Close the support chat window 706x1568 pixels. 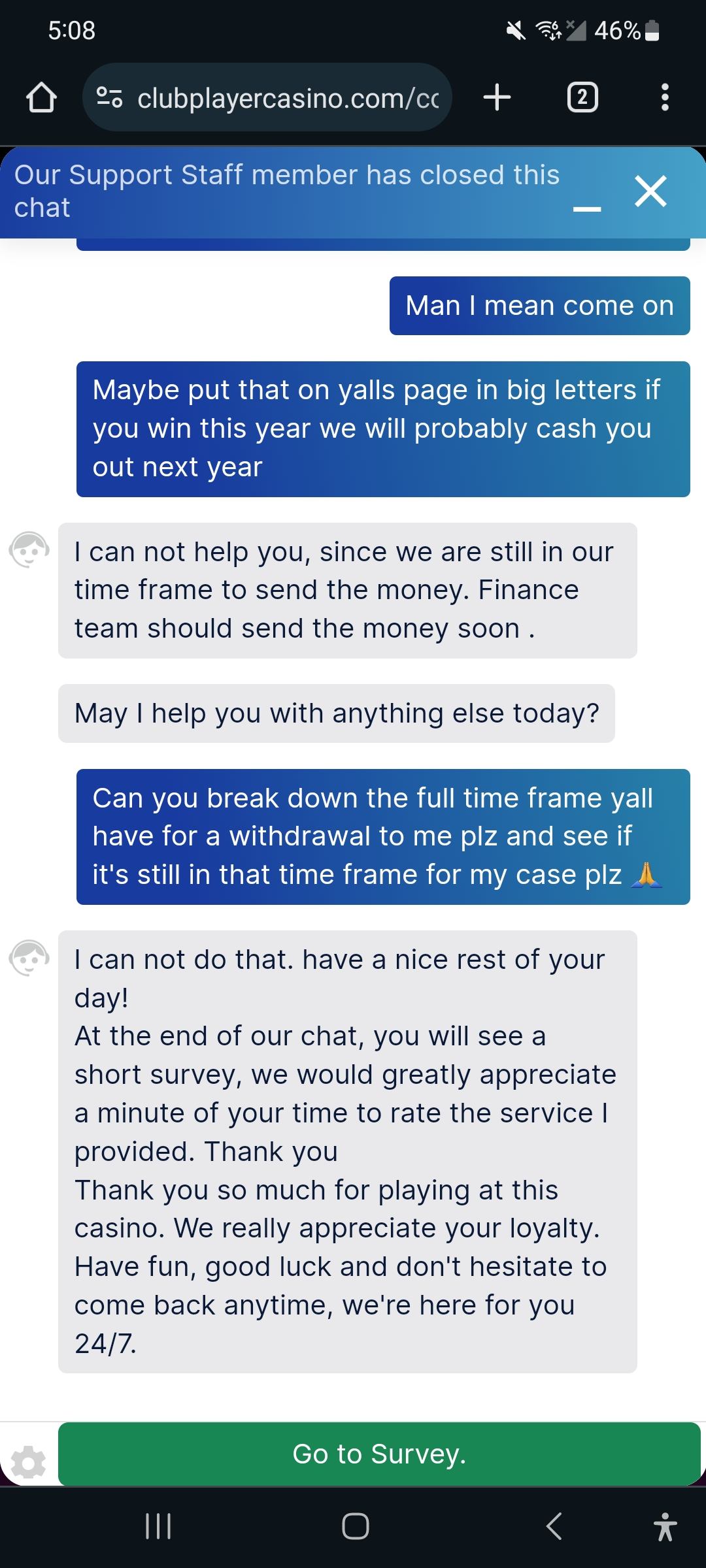tap(650, 191)
